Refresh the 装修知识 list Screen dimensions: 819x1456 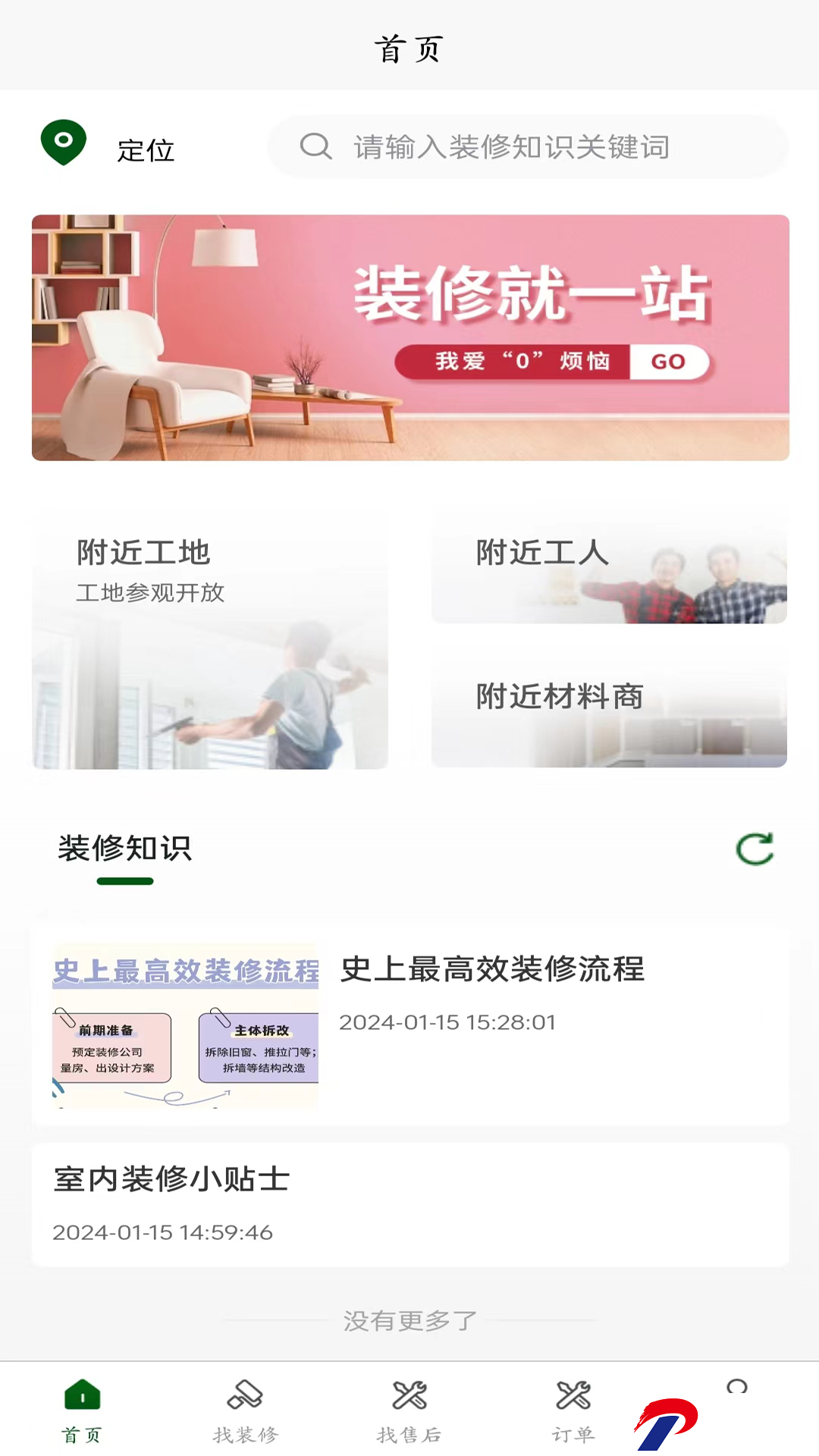(755, 849)
